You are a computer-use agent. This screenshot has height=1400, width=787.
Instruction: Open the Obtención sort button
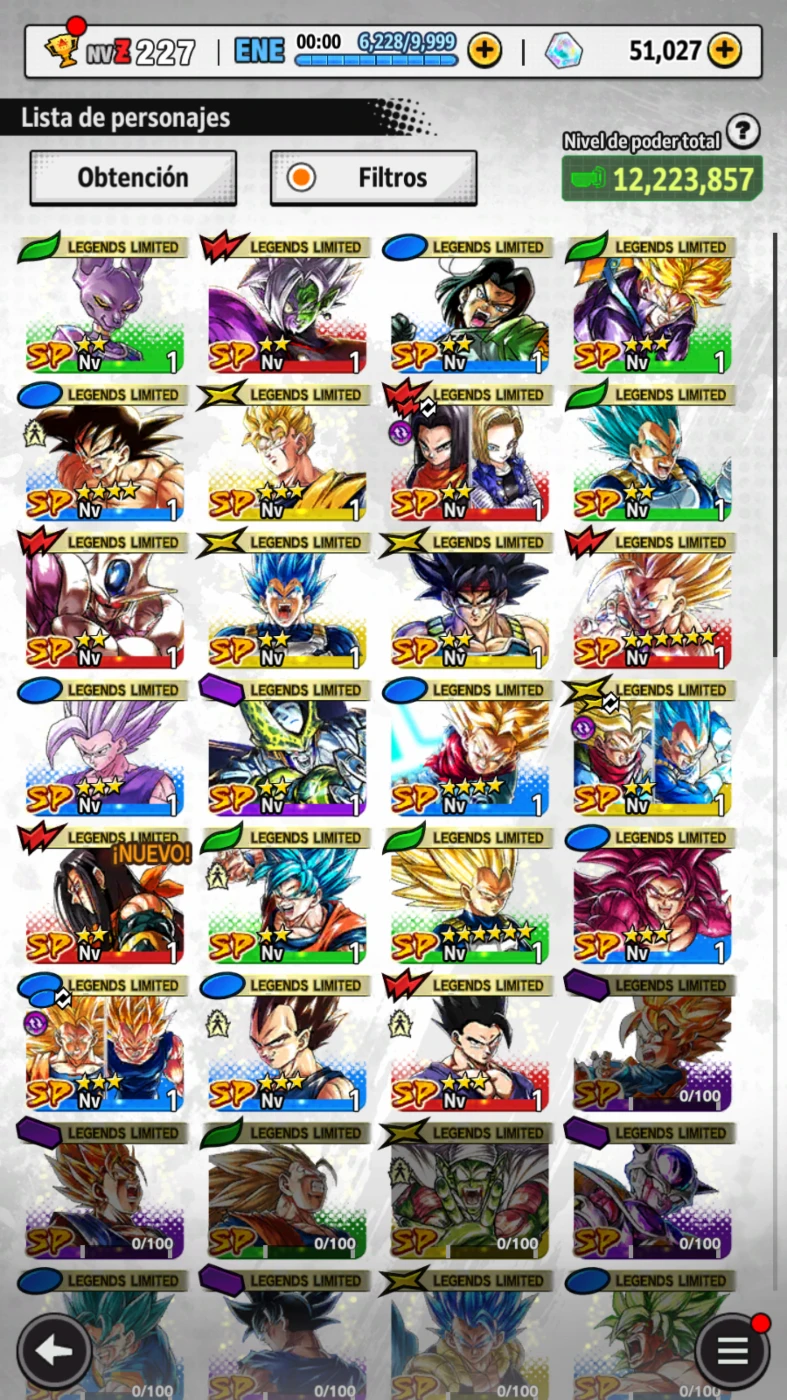(x=133, y=178)
